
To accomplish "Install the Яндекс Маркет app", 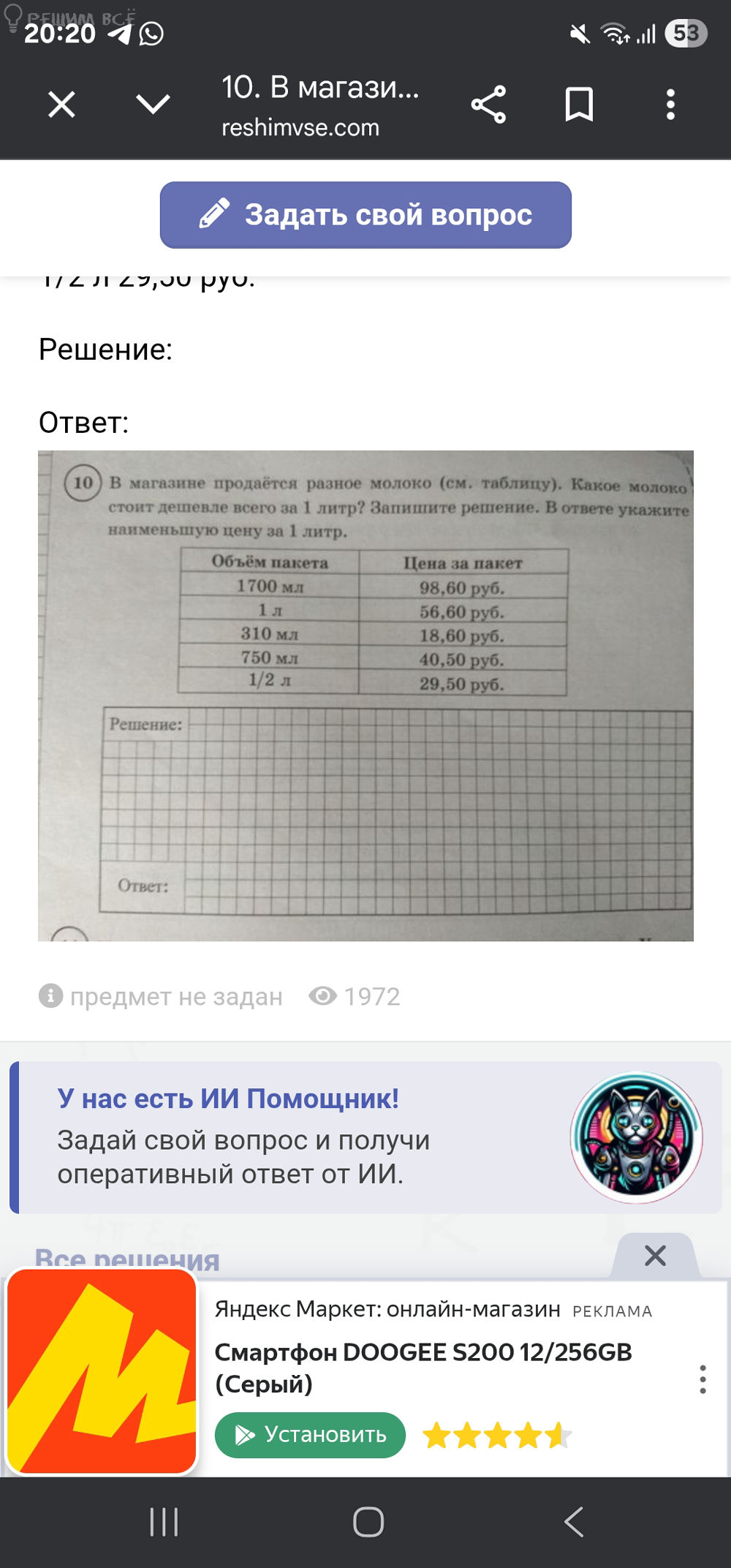I will point(310,1435).
